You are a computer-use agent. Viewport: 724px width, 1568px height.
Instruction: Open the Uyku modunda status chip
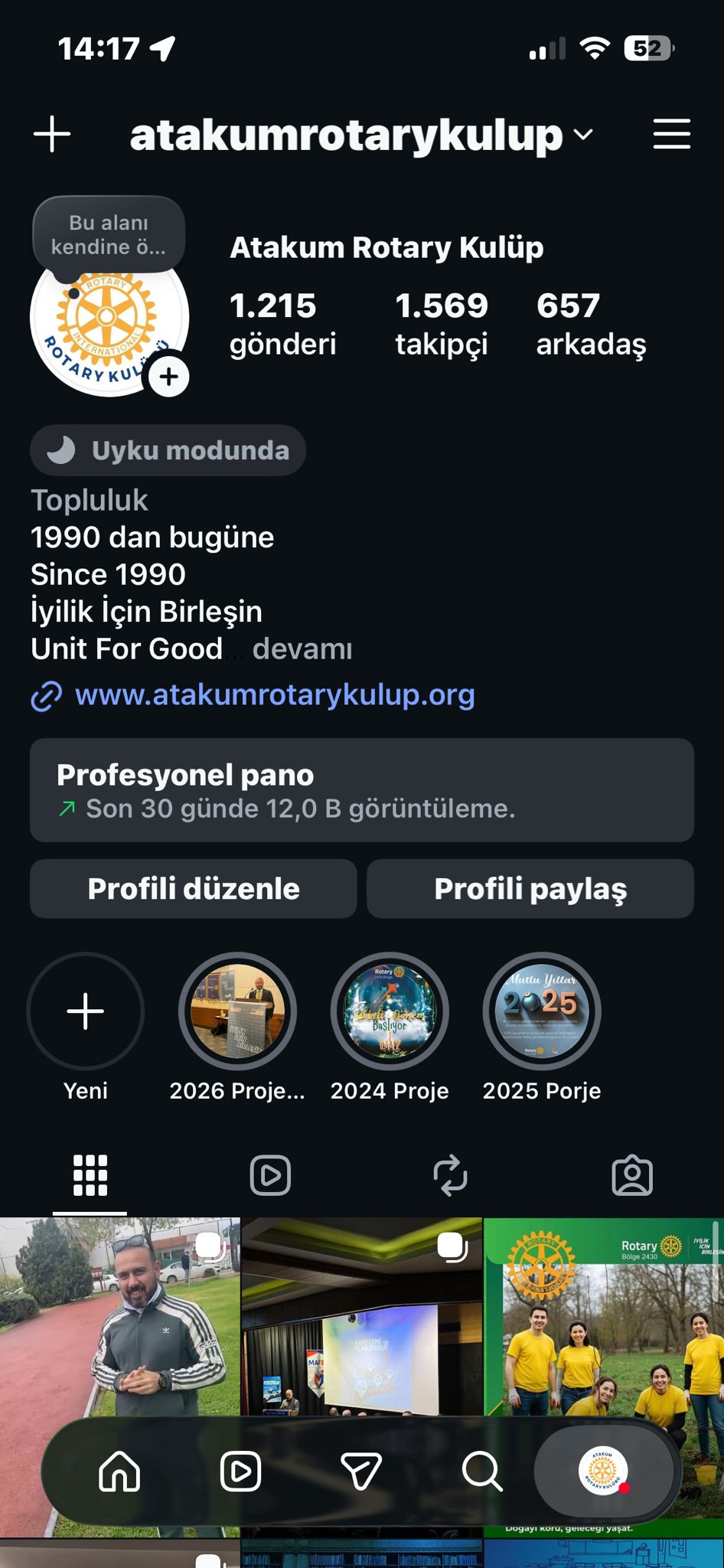click(x=168, y=450)
